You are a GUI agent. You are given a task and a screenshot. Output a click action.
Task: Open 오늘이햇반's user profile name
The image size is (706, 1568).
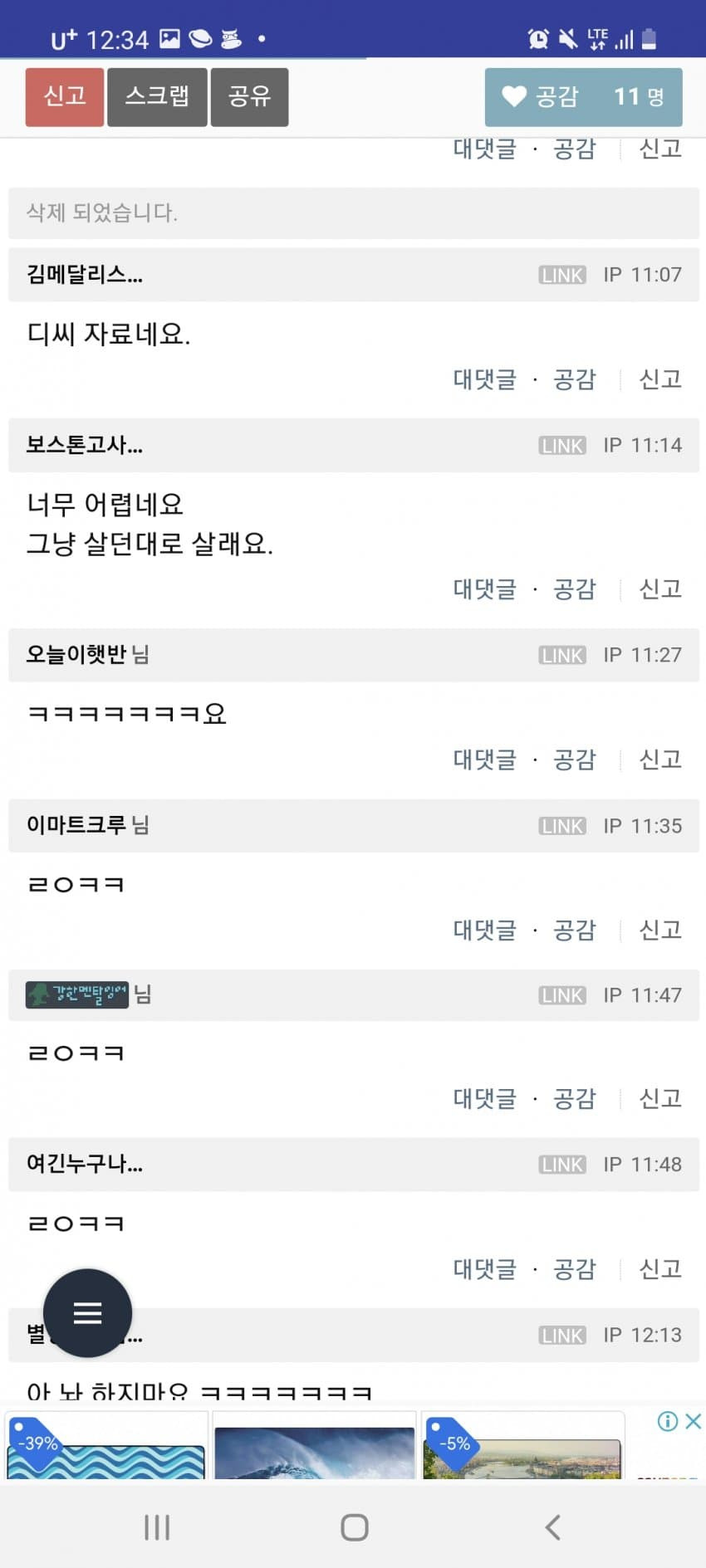click(x=76, y=654)
